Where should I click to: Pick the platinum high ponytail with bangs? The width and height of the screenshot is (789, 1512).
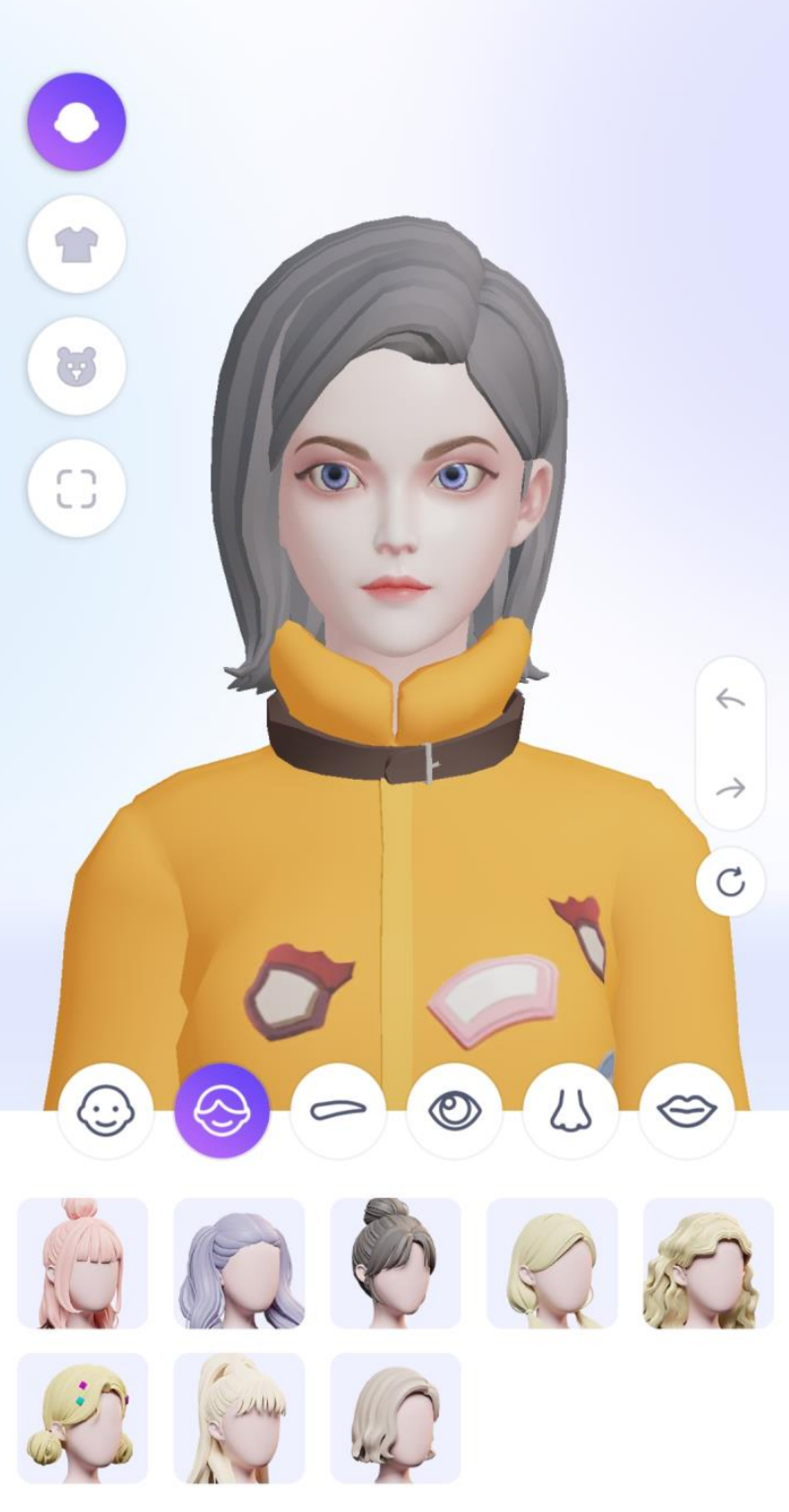[239, 1418]
